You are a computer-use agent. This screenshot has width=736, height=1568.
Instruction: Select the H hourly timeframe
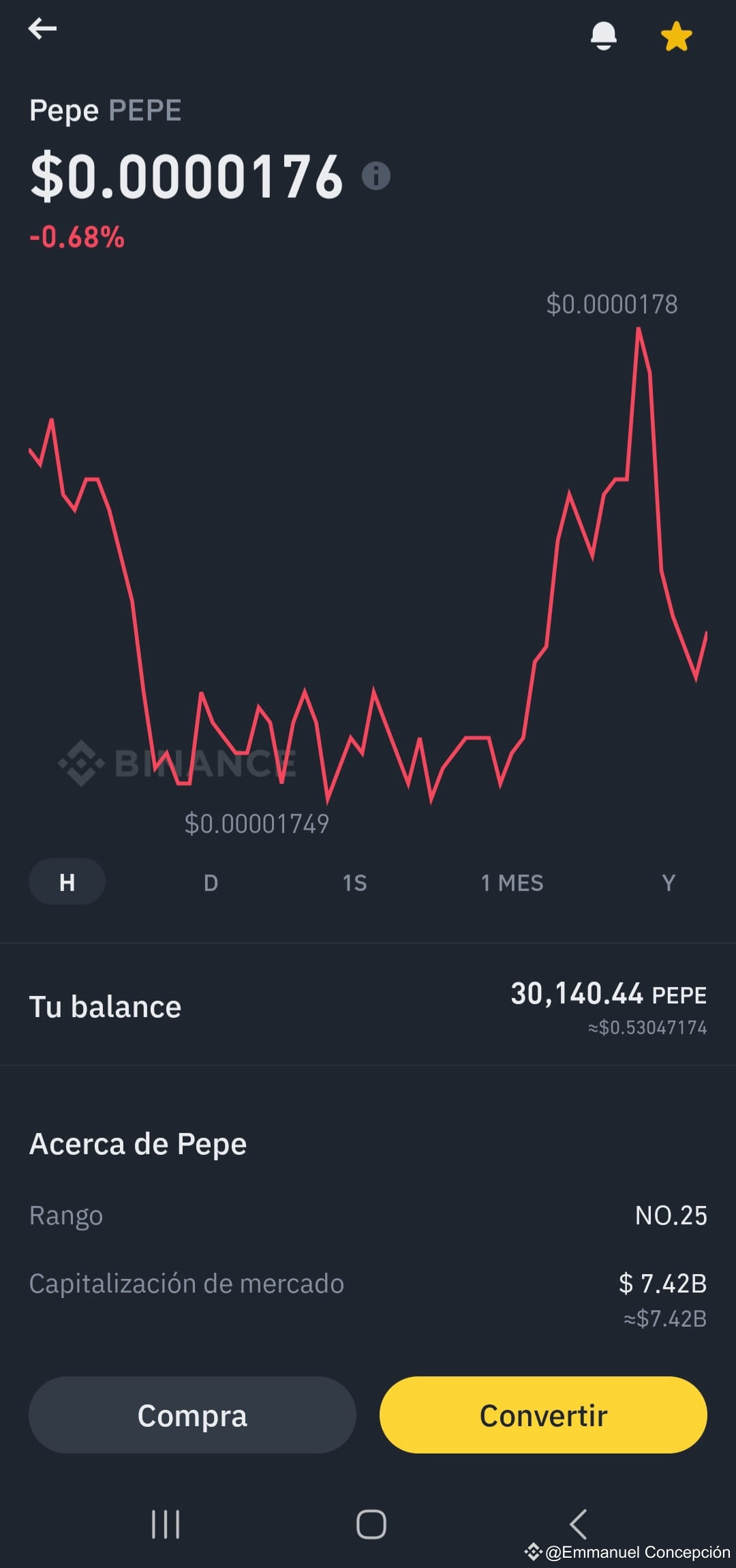point(66,881)
